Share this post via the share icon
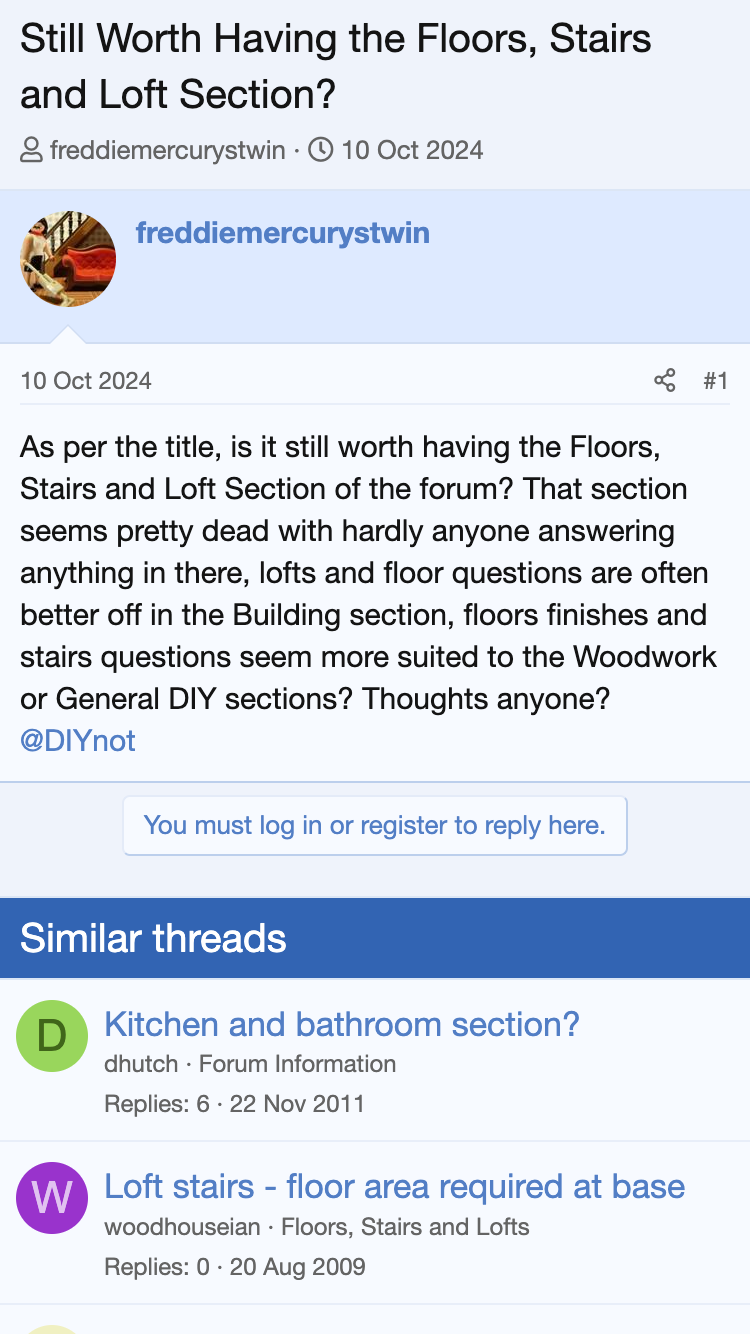 point(665,380)
